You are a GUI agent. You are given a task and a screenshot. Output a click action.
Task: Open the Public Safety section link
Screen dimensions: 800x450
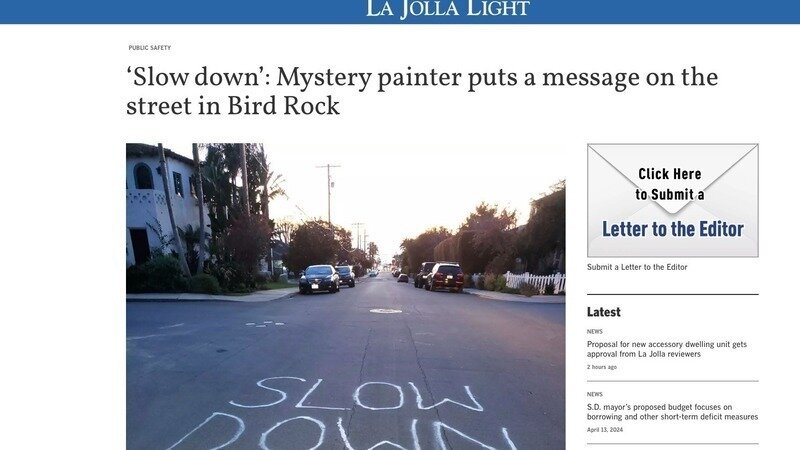(149, 48)
